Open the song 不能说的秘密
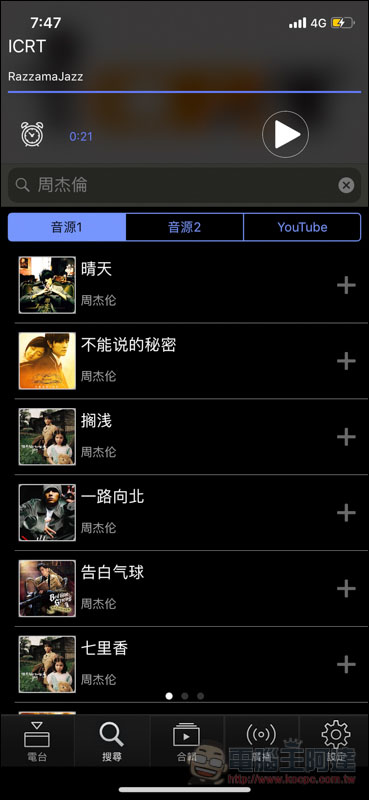369x800 pixels. click(x=174, y=361)
